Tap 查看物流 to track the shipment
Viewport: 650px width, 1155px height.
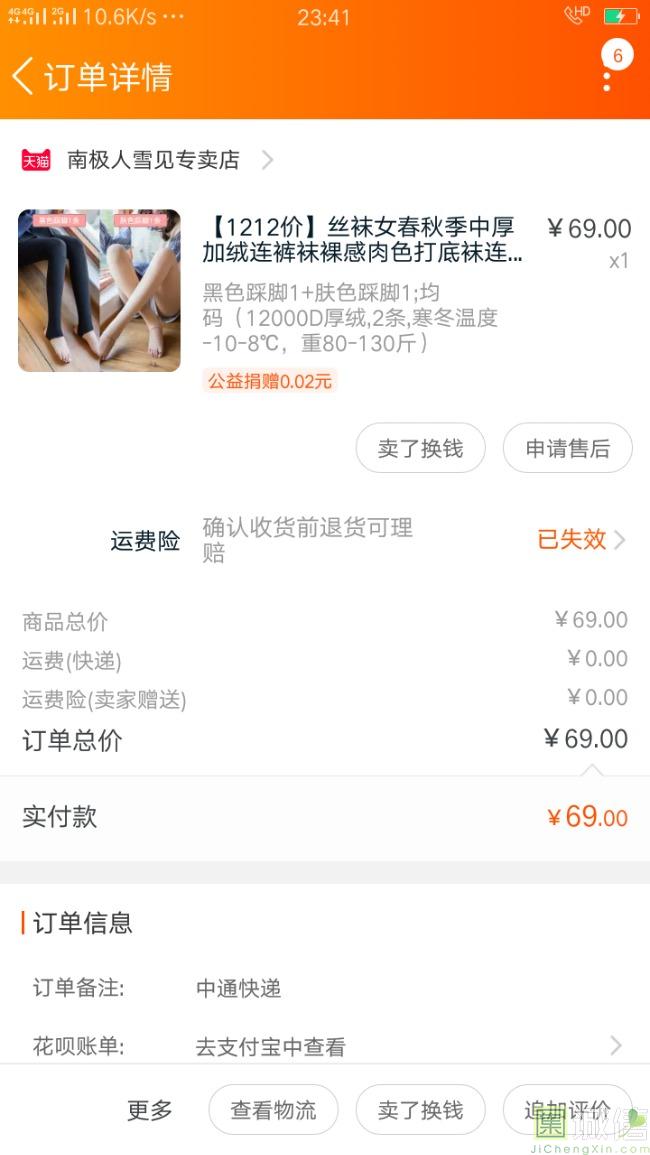coord(273,1110)
